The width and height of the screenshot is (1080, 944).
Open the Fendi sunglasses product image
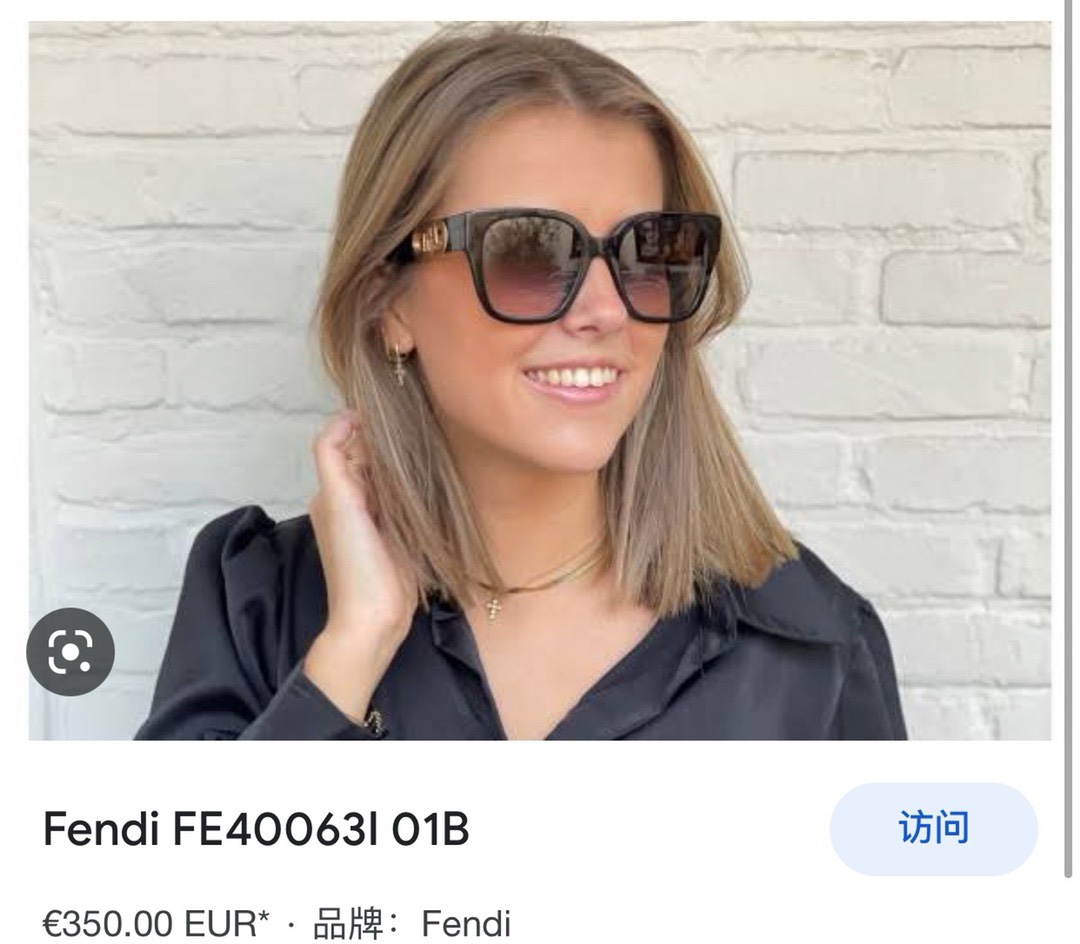tap(540, 380)
